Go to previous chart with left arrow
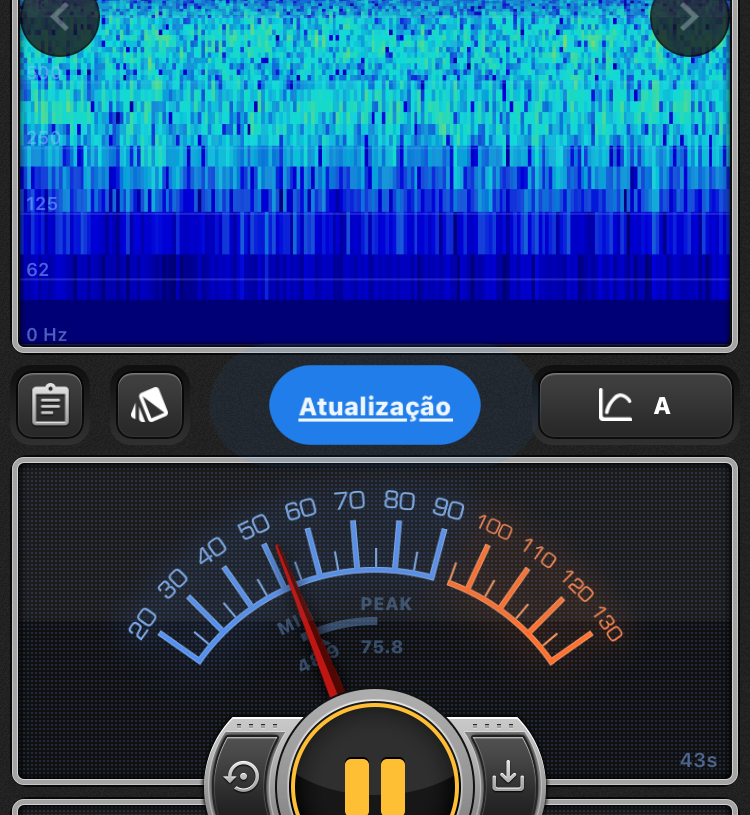Image resolution: width=750 pixels, height=815 pixels. click(x=60, y=20)
